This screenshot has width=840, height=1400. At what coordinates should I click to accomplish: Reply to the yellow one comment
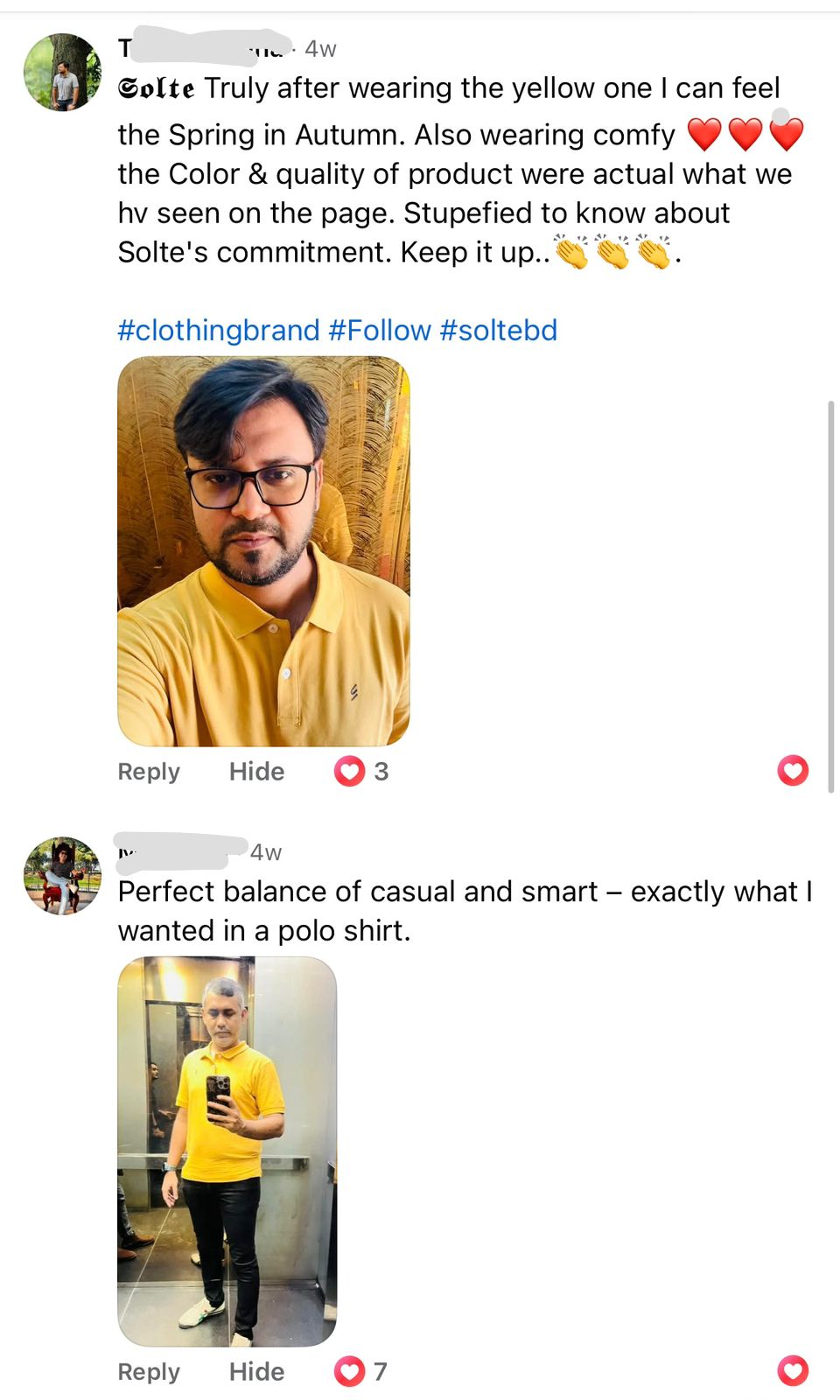[149, 772]
